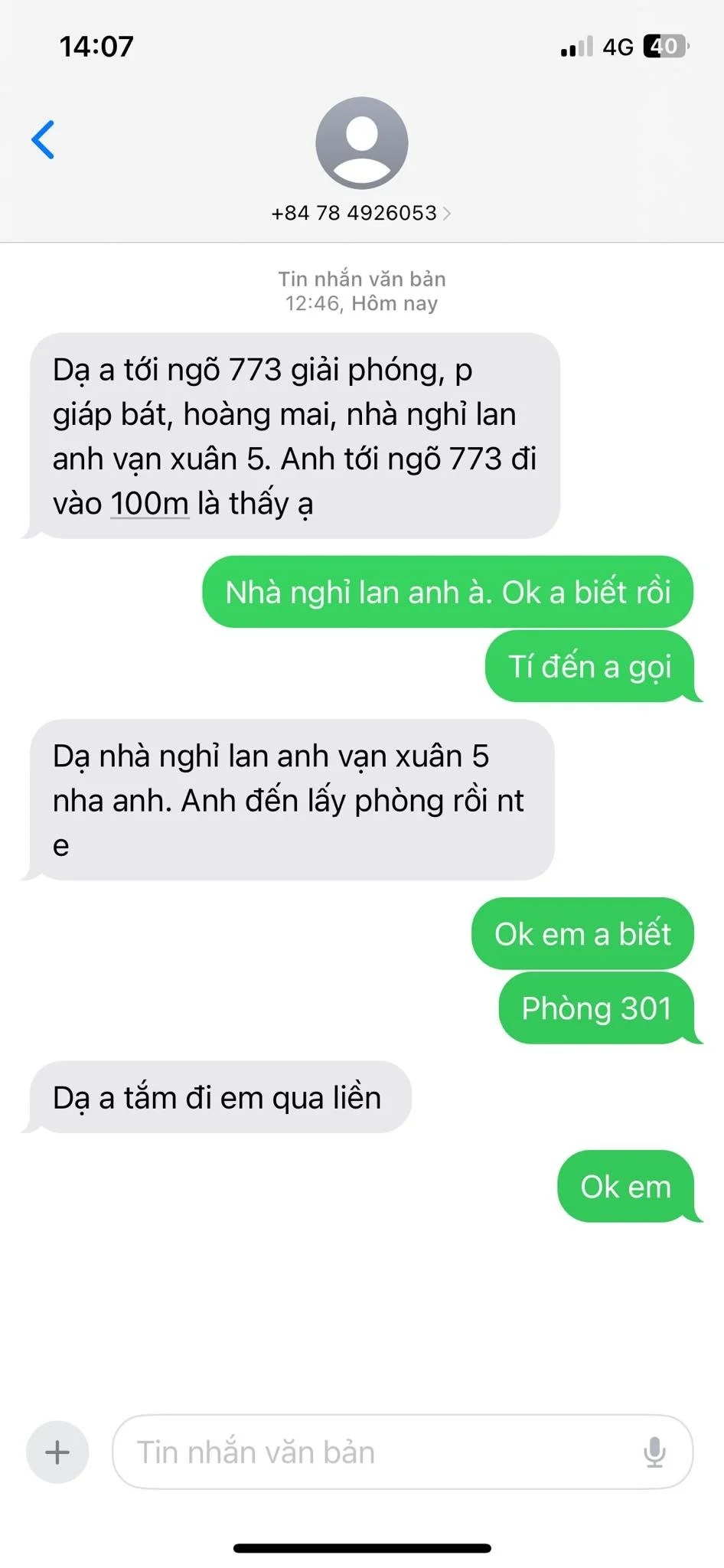
Task: Open the plus attachments menu
Action: (57, 1452)
